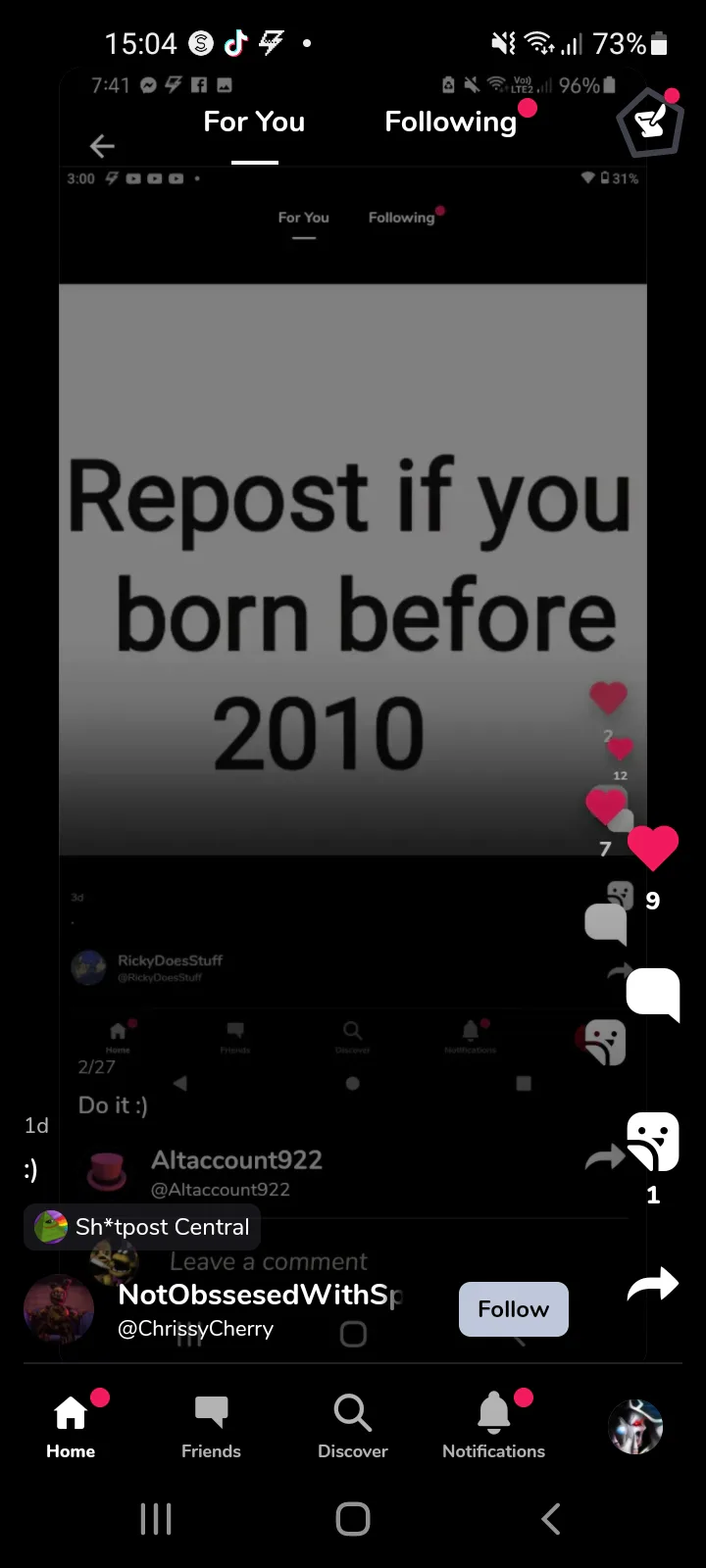Viewport: 706px width, 1568px height.
Task: Switch to the Following tab
Action: click(450, 122)
